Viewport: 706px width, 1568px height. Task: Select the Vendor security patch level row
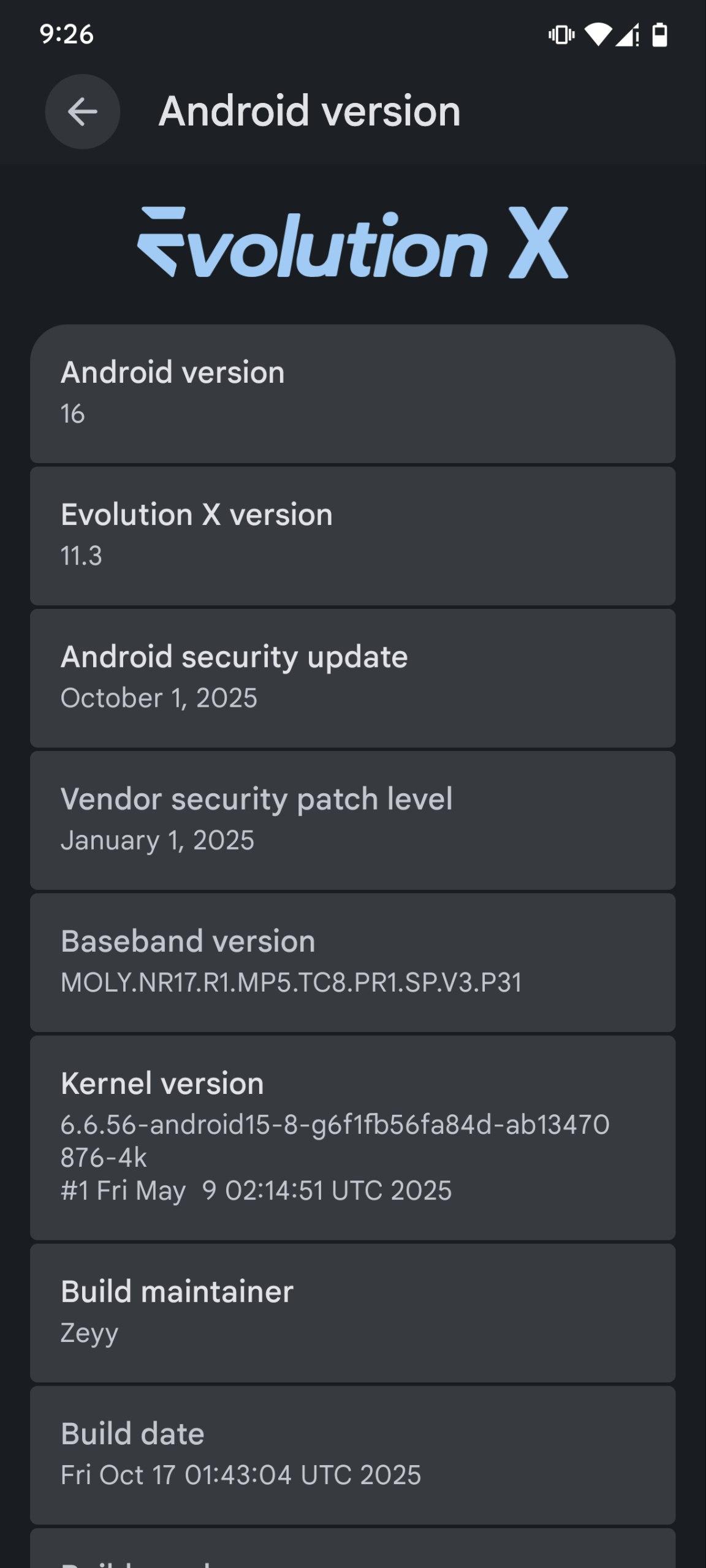click(352, 820)
